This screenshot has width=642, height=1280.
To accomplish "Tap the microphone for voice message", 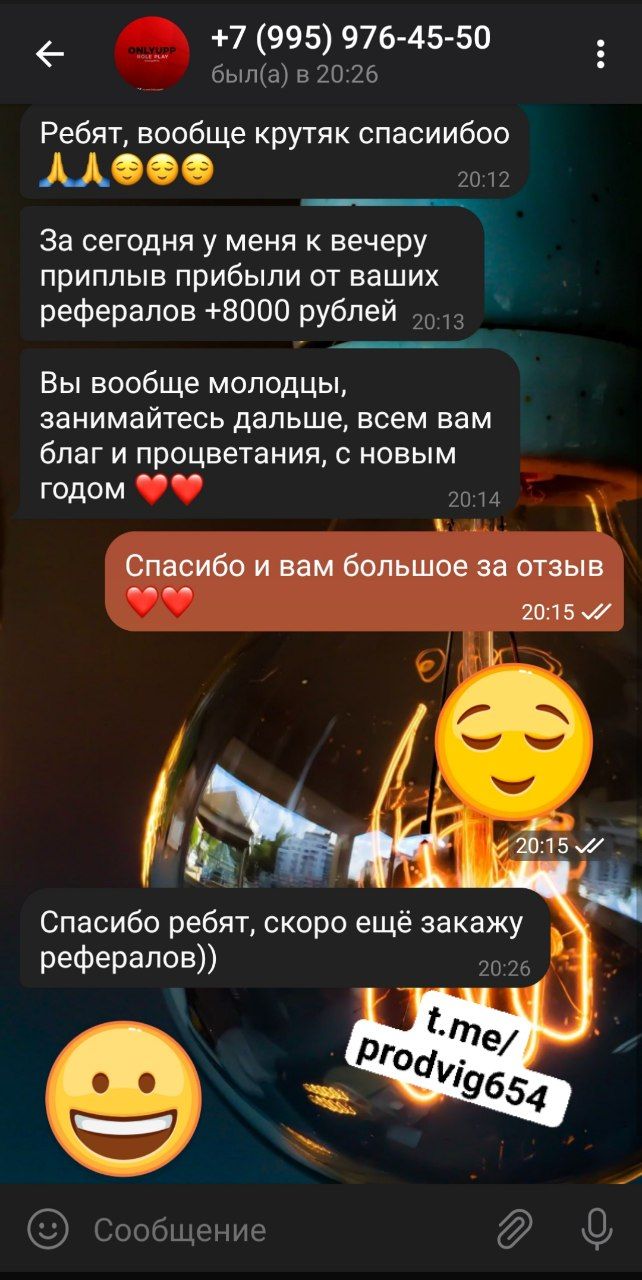I will (x=597, y=1229).
